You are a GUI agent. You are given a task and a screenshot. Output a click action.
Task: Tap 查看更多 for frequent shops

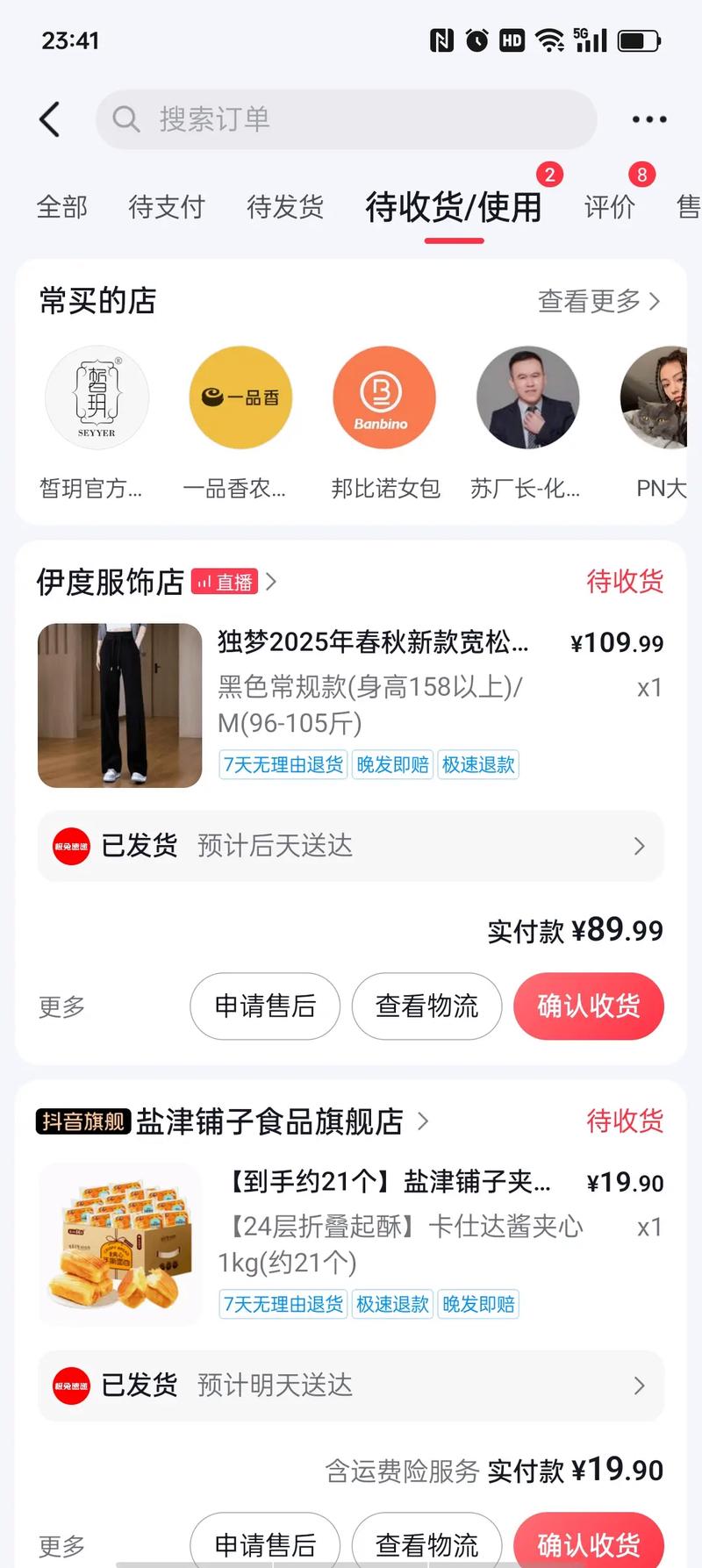(x=598, y=301)
